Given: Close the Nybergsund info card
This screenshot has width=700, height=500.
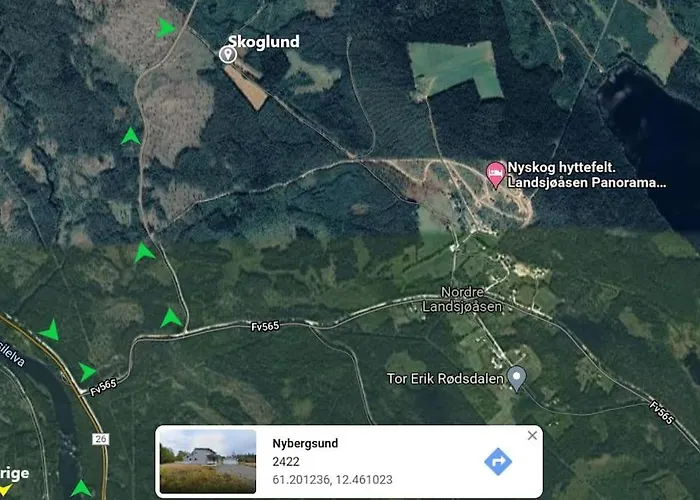Looking at the screenshot, I should click(x=532, y=435).
